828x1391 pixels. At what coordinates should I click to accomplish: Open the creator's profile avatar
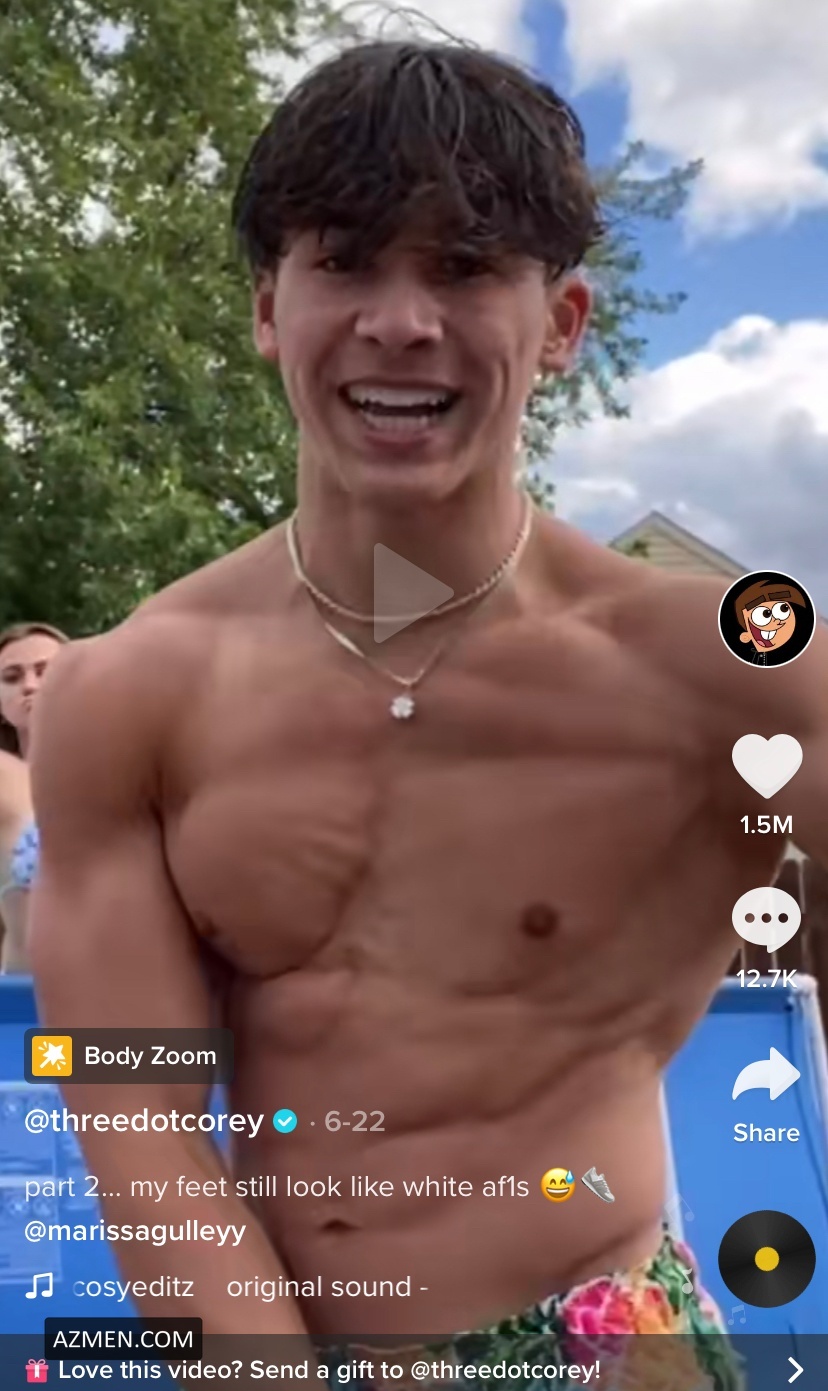[x=766, y=619]
